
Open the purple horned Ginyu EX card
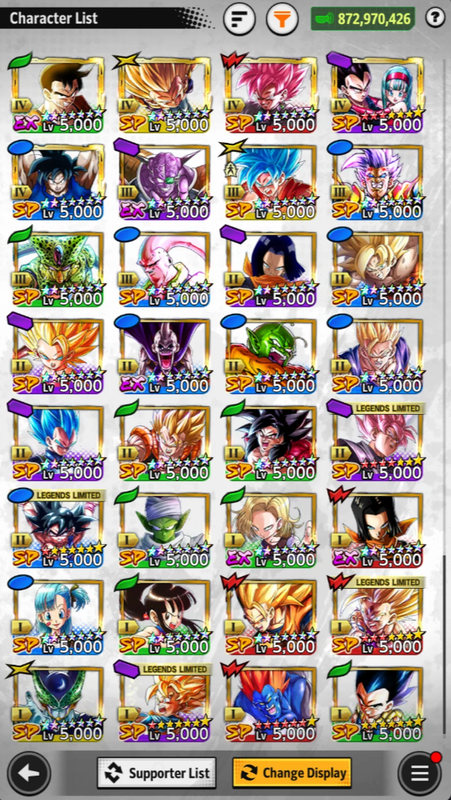pos(164,181)
